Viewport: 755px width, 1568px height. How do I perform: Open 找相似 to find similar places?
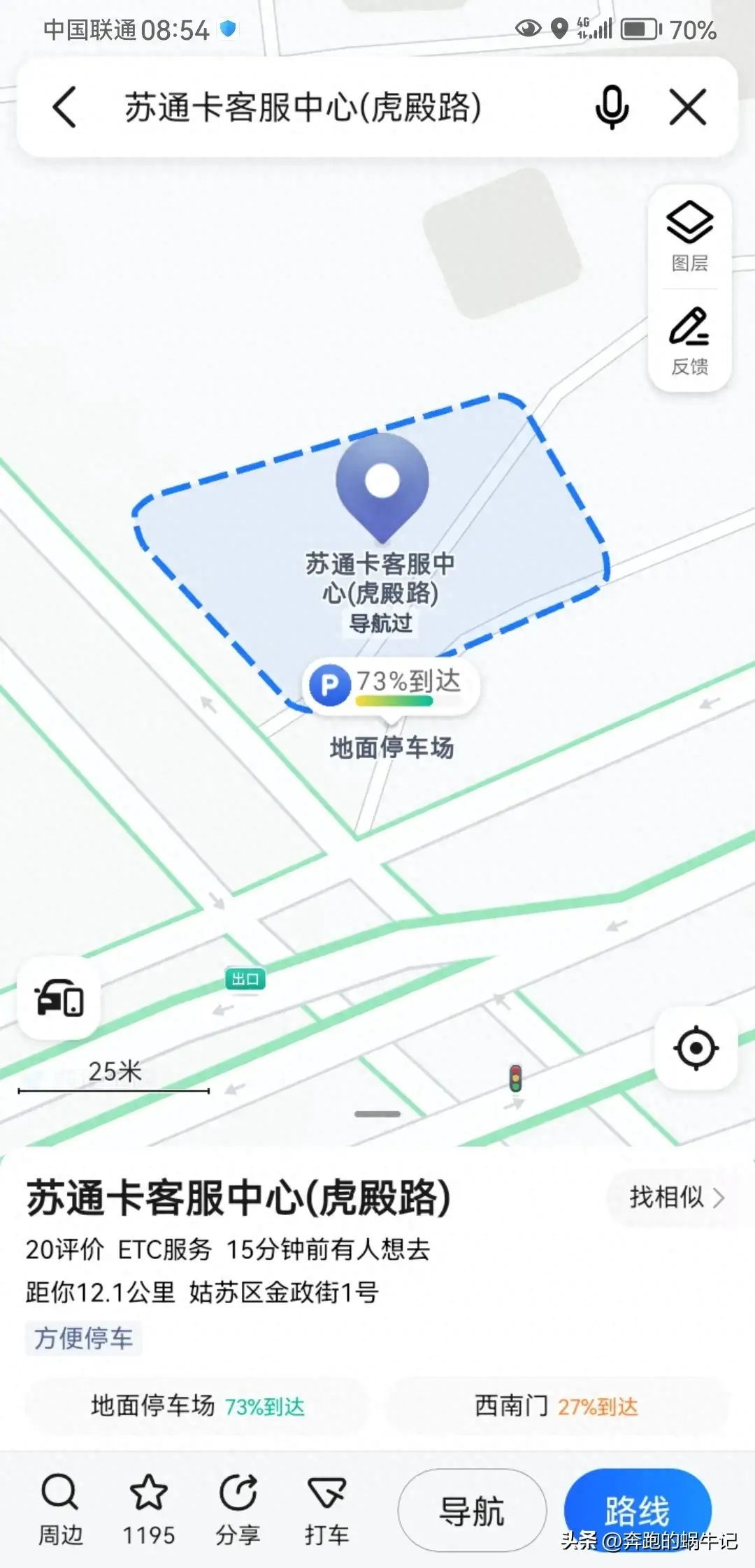coord(675,1198)
